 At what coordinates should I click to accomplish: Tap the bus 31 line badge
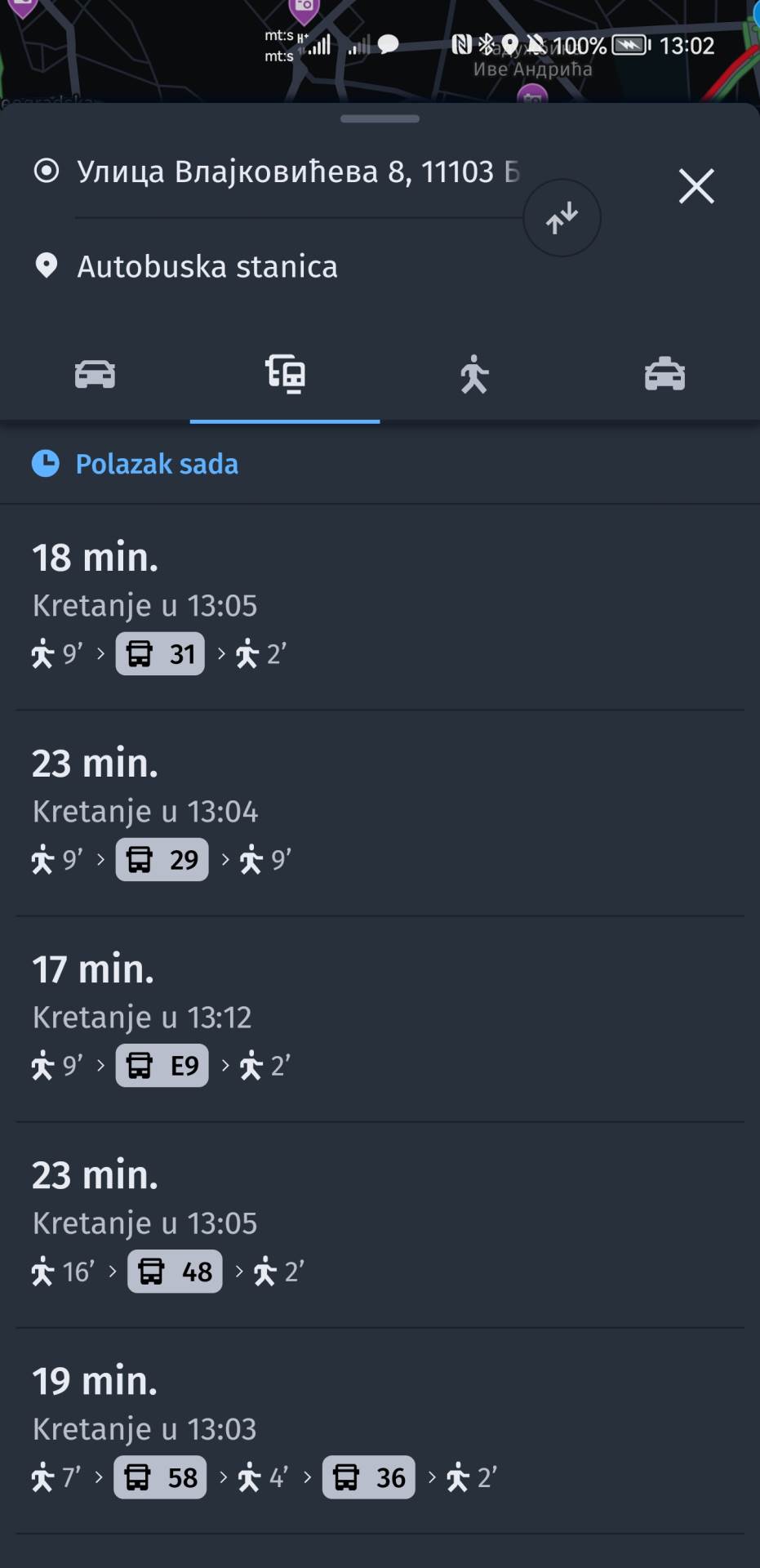(x=159, y=653)
